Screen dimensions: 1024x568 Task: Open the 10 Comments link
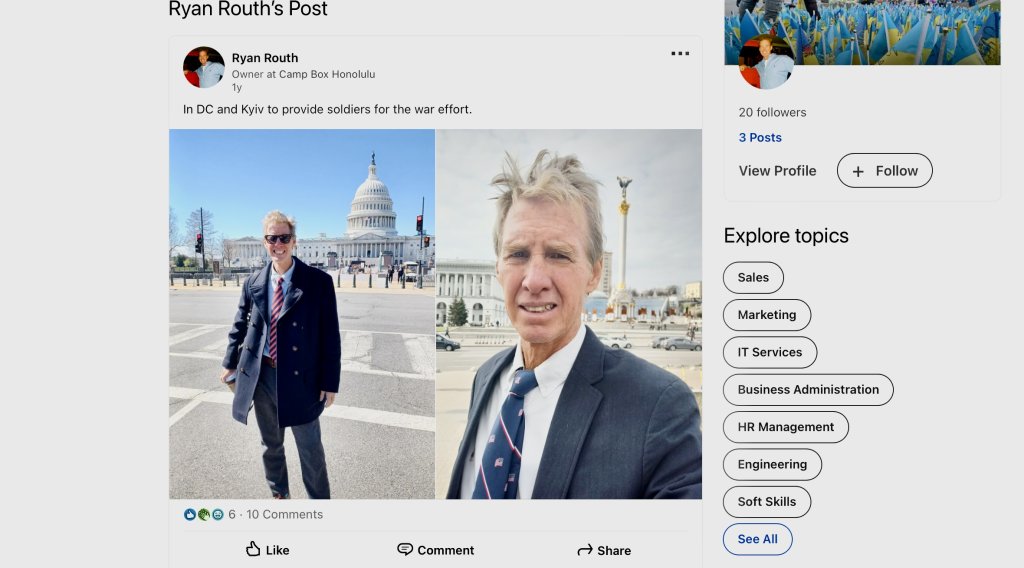click(x=285, y=514)
